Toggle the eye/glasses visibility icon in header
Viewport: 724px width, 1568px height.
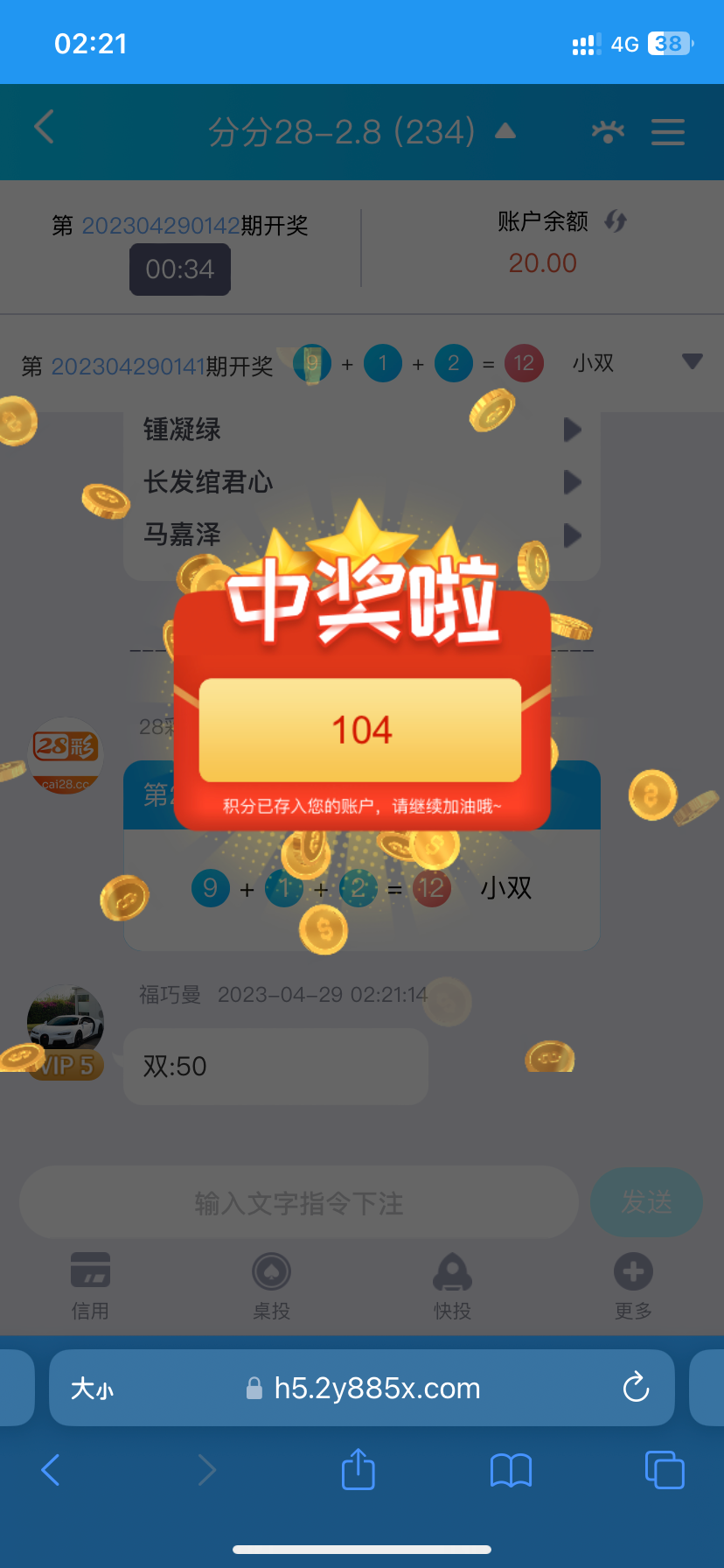[x=608, y=132]
